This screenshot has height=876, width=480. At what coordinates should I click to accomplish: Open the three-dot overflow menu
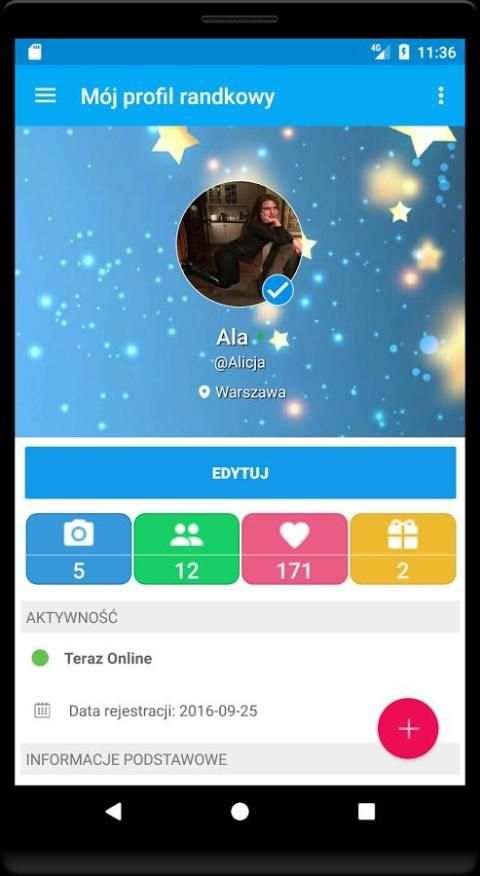(441, 96)
